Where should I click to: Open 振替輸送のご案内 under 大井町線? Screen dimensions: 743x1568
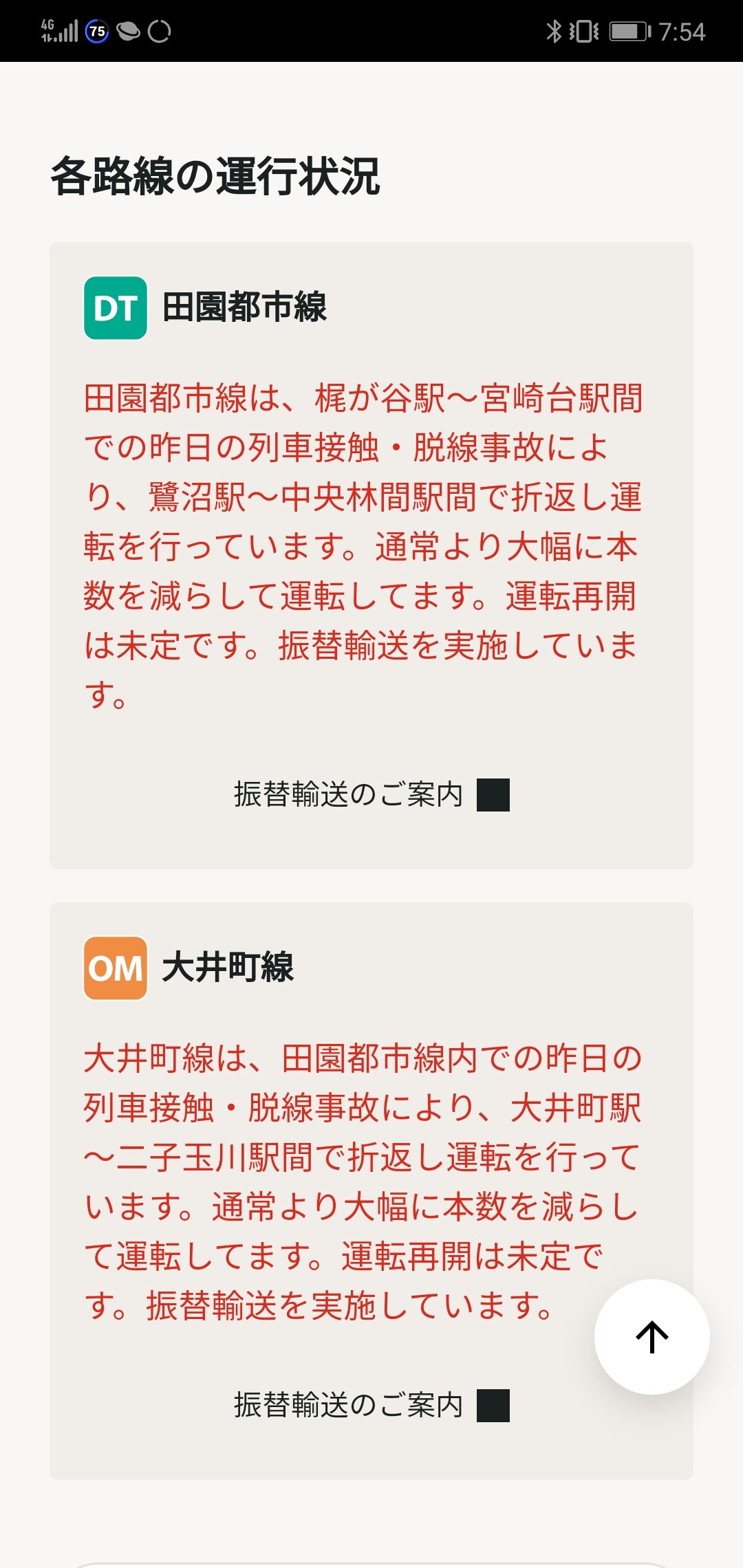coord(371,1405)
